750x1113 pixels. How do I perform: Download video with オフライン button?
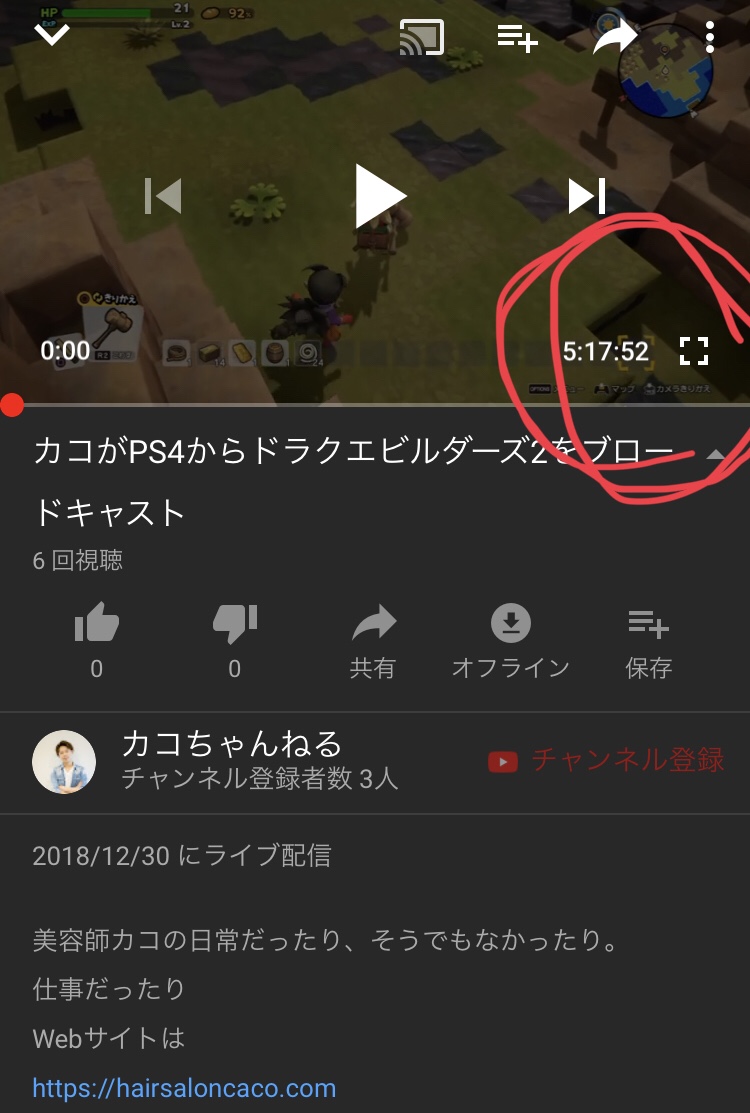point(511,640)
